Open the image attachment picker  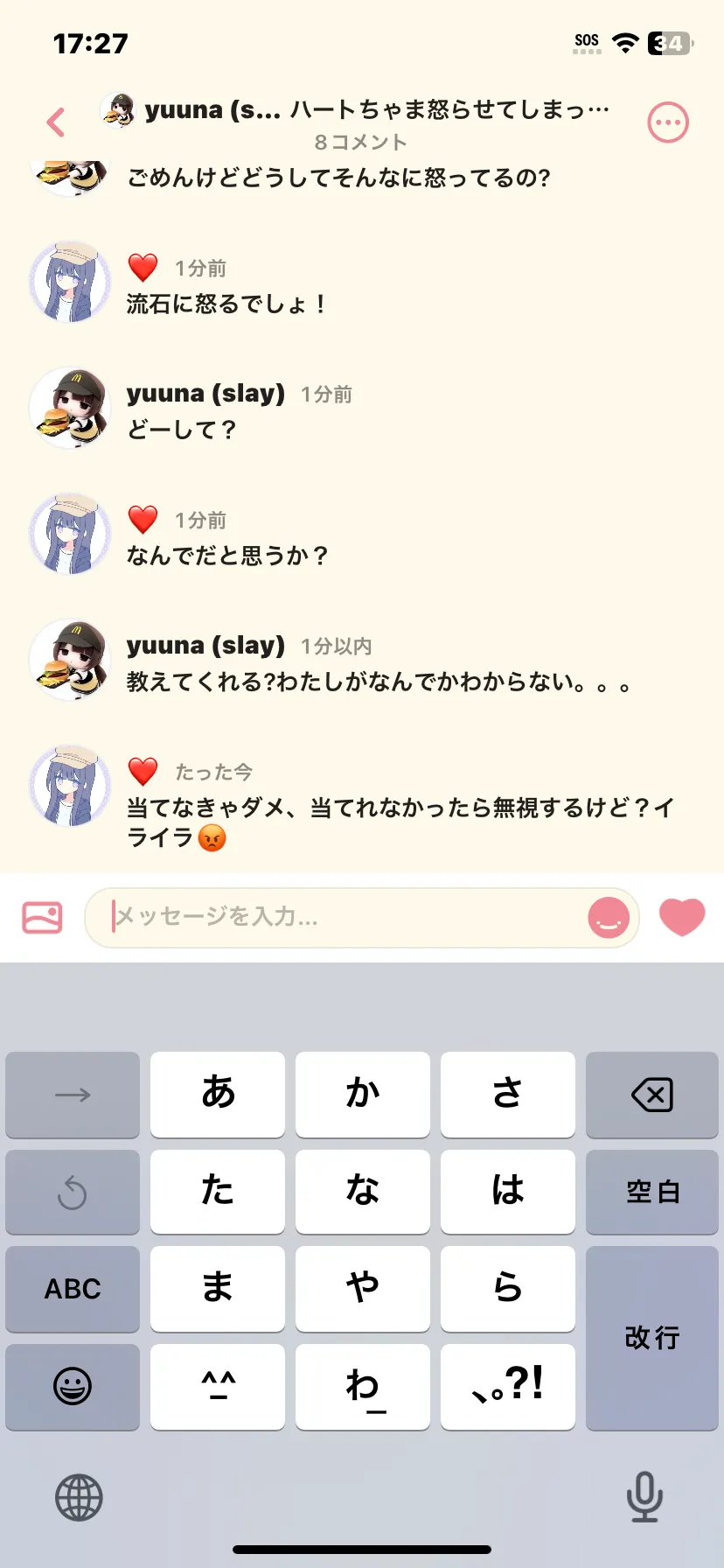coord(42,917)
